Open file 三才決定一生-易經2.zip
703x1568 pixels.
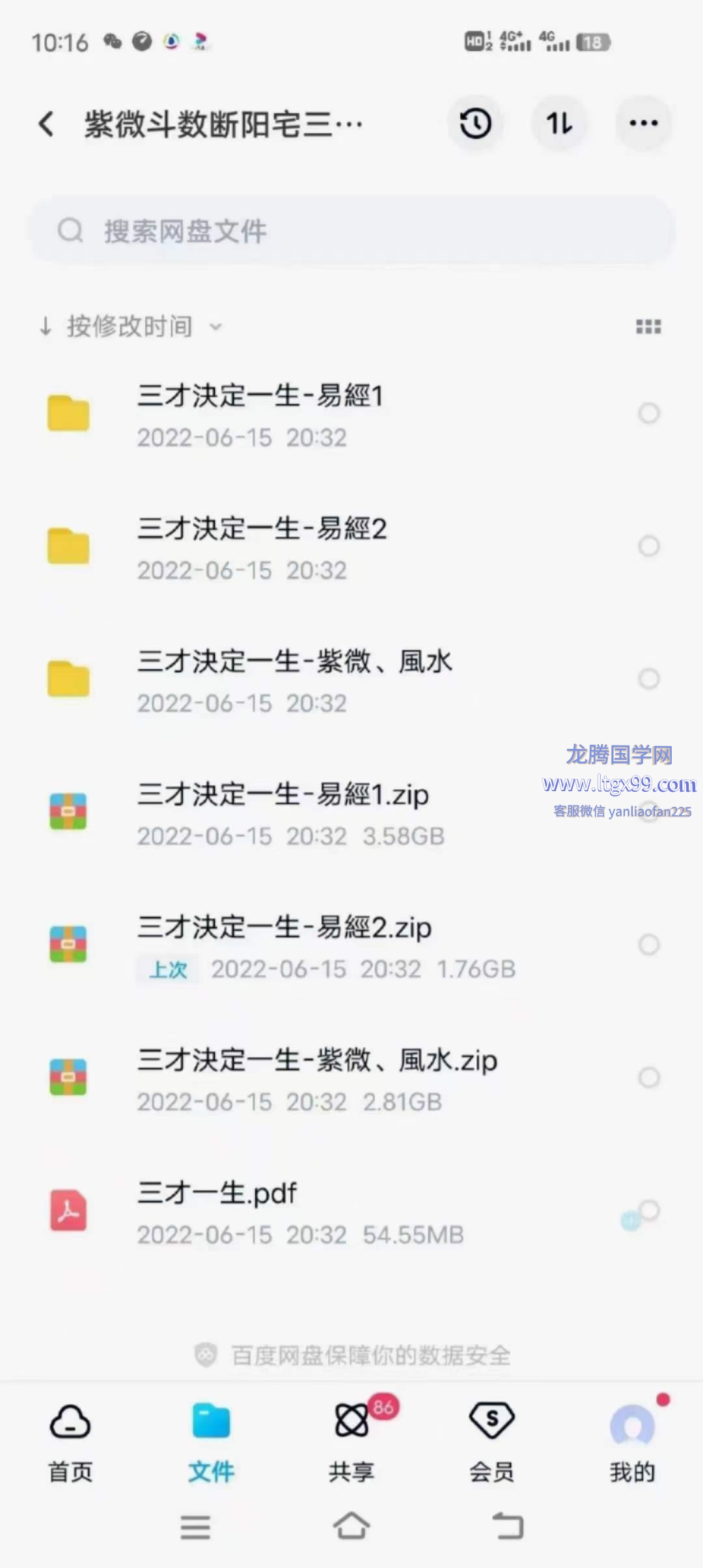pyautogui.click(x=284, y=946)
